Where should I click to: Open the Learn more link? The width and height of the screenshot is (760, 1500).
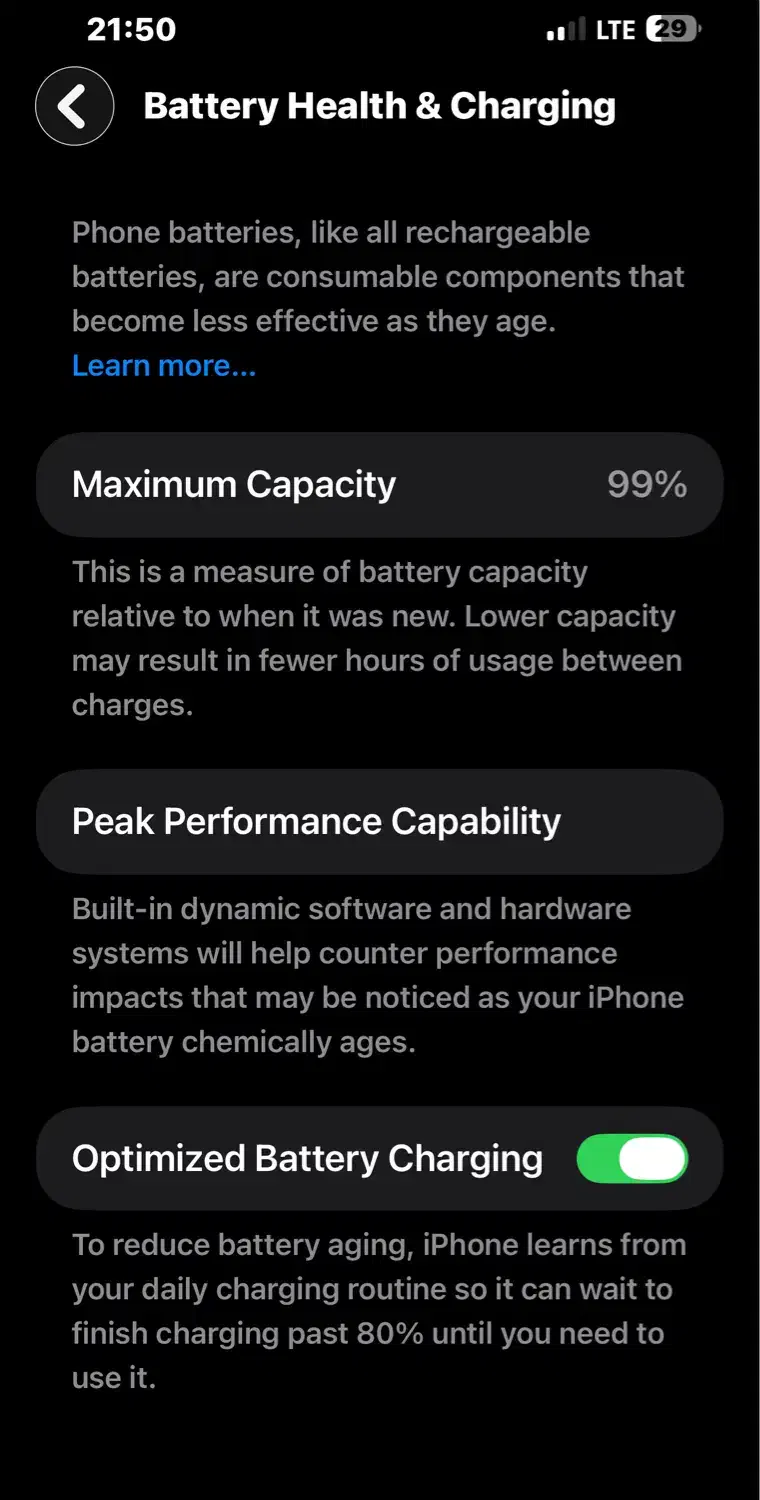click(164, 366)
